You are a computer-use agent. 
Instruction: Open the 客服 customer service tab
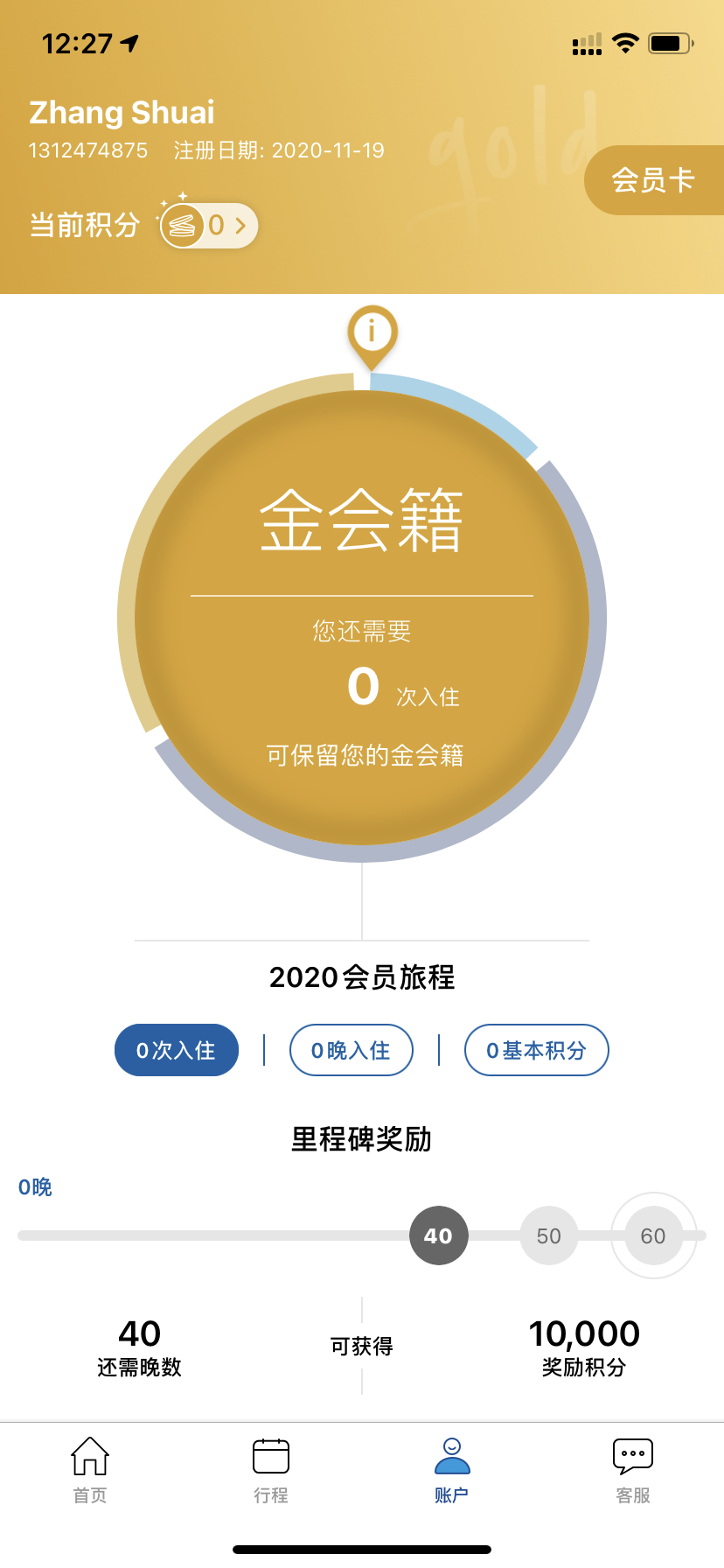(633, 1470)
